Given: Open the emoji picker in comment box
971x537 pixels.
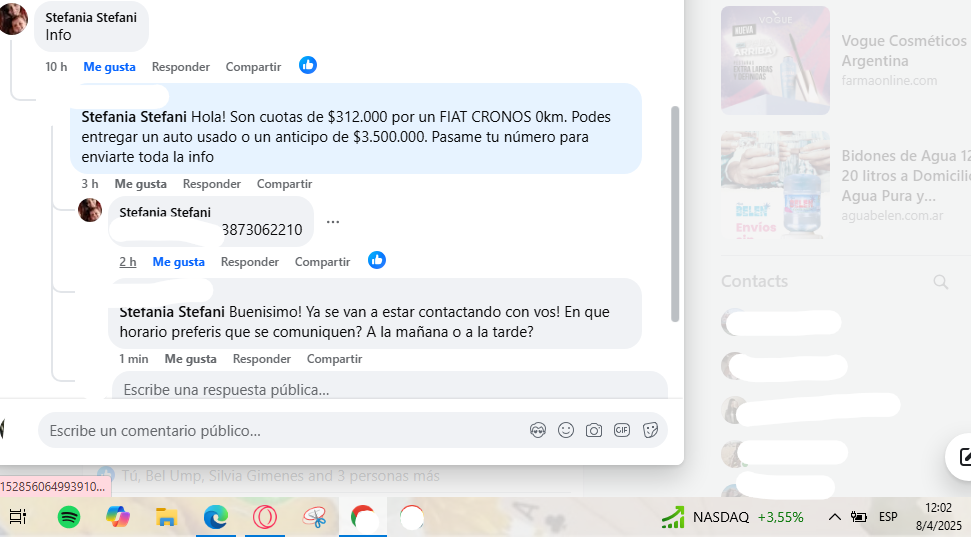Looking at the screenshot, I should click(x=566, y=430).
